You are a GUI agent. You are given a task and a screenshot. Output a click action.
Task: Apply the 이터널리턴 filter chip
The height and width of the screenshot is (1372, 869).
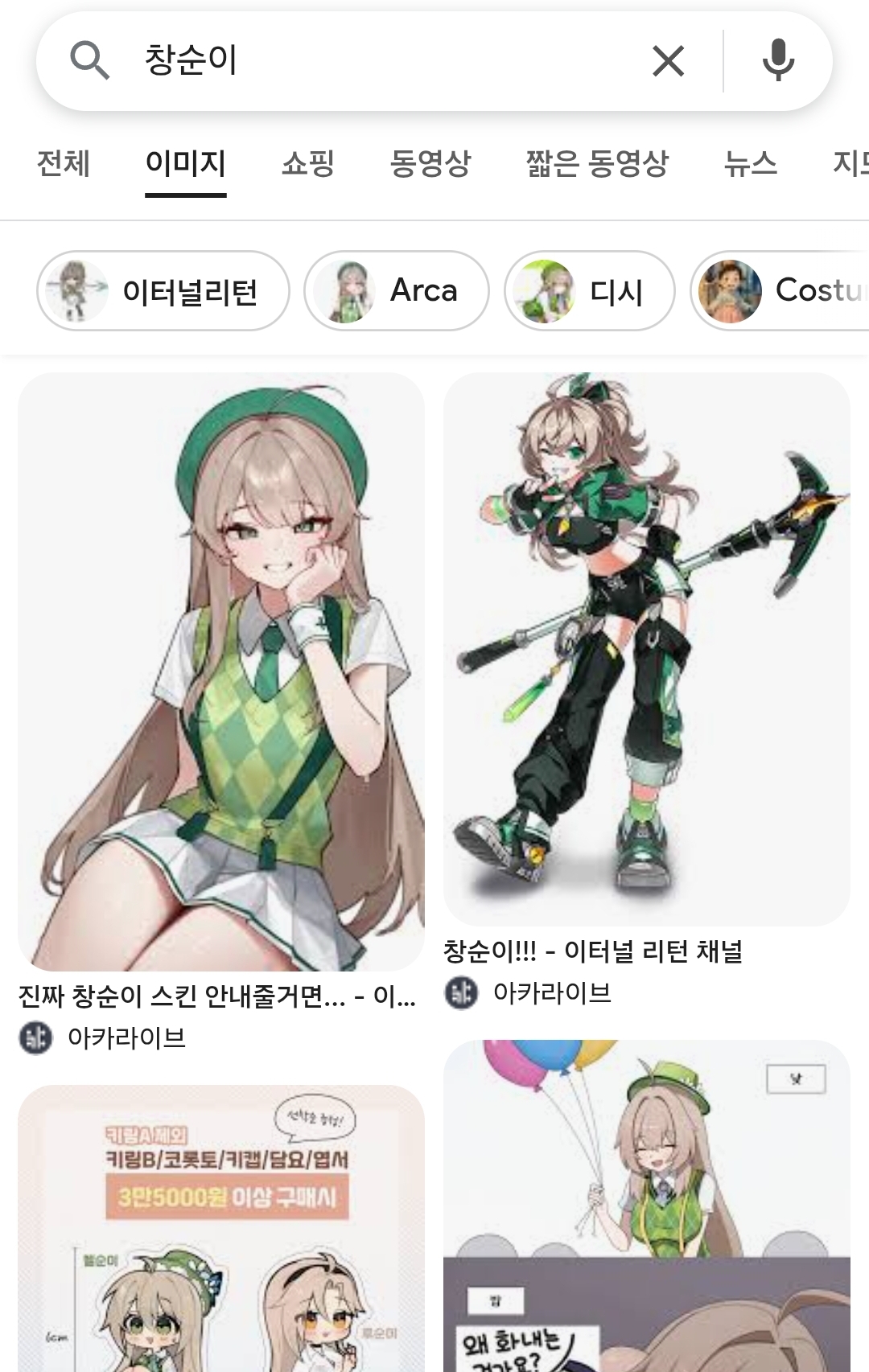click(163, 290)
